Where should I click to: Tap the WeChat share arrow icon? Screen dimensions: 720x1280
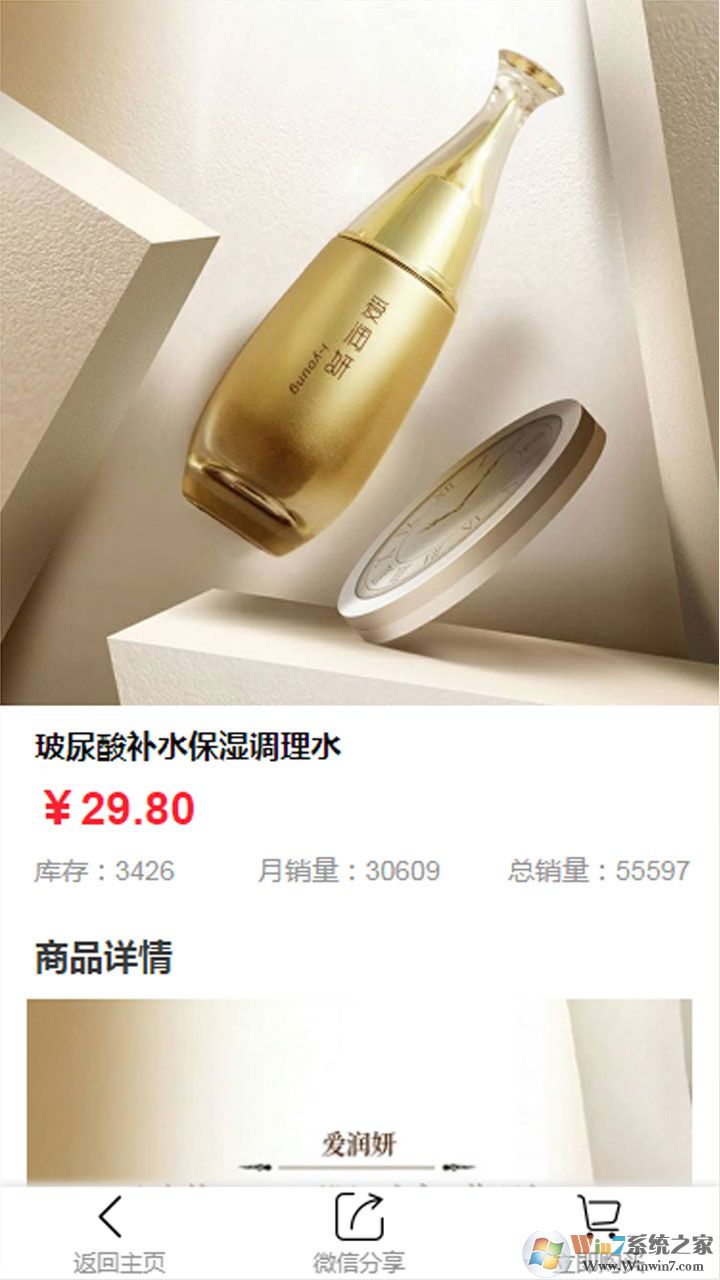pos(358,1217)
